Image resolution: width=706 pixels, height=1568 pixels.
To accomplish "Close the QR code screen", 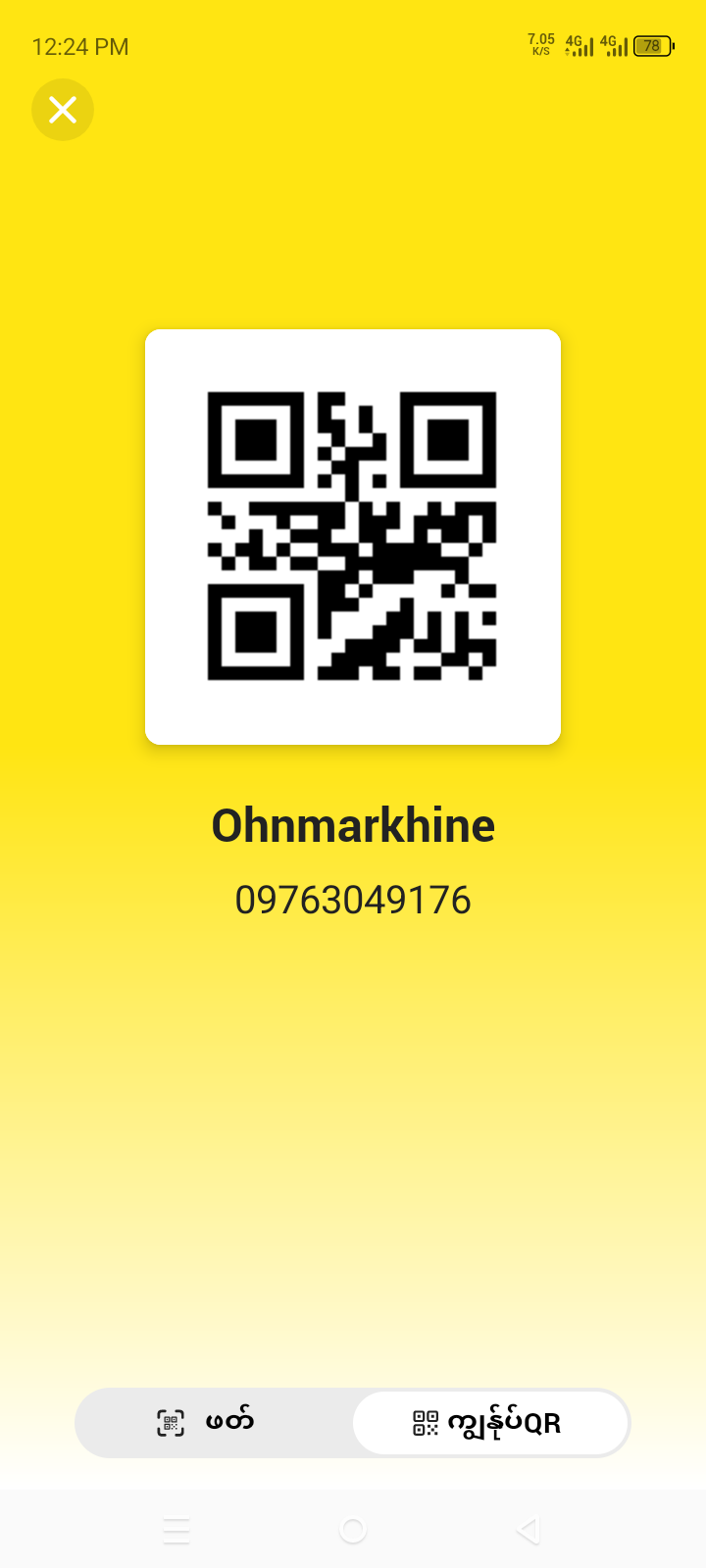I will (63, 110).
